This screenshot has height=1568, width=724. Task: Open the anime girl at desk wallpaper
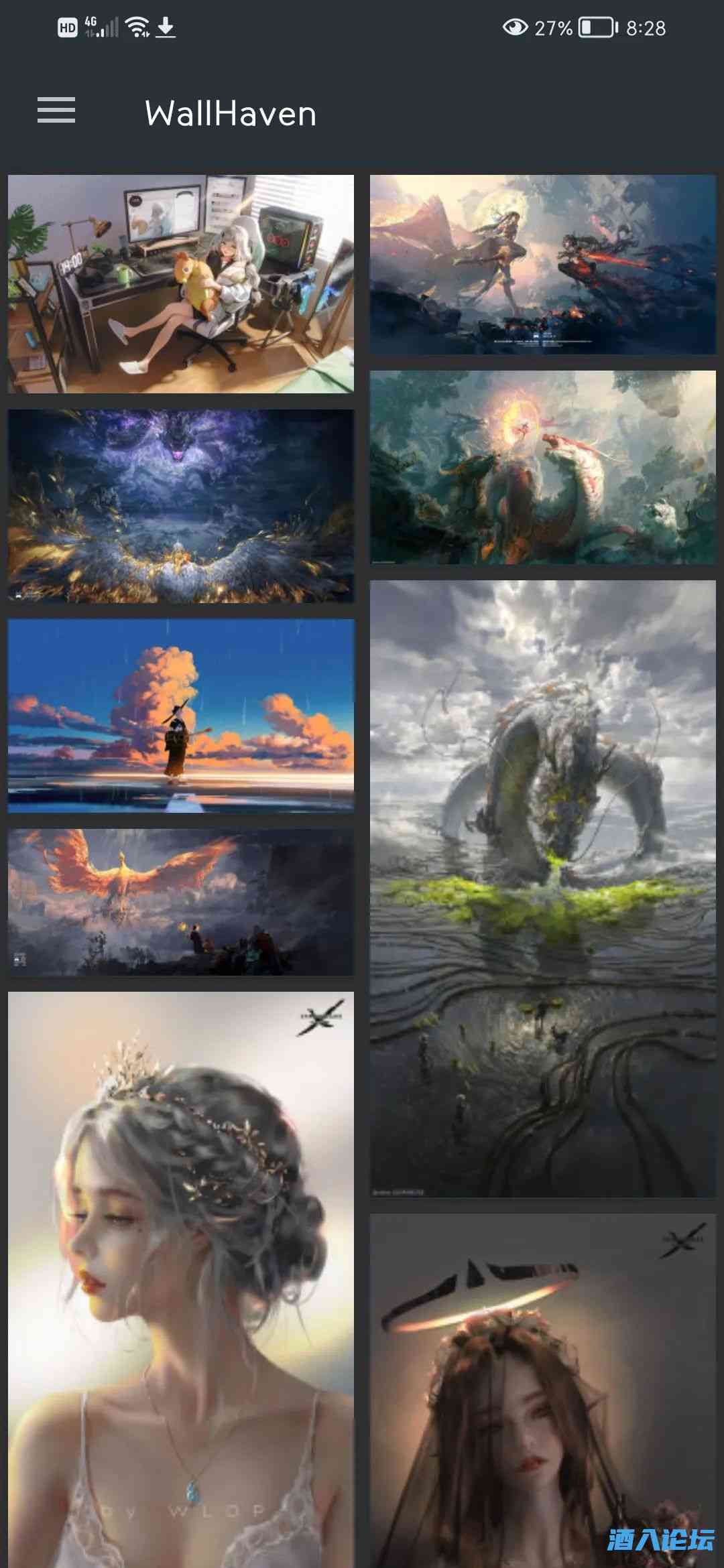pos(180,283)
